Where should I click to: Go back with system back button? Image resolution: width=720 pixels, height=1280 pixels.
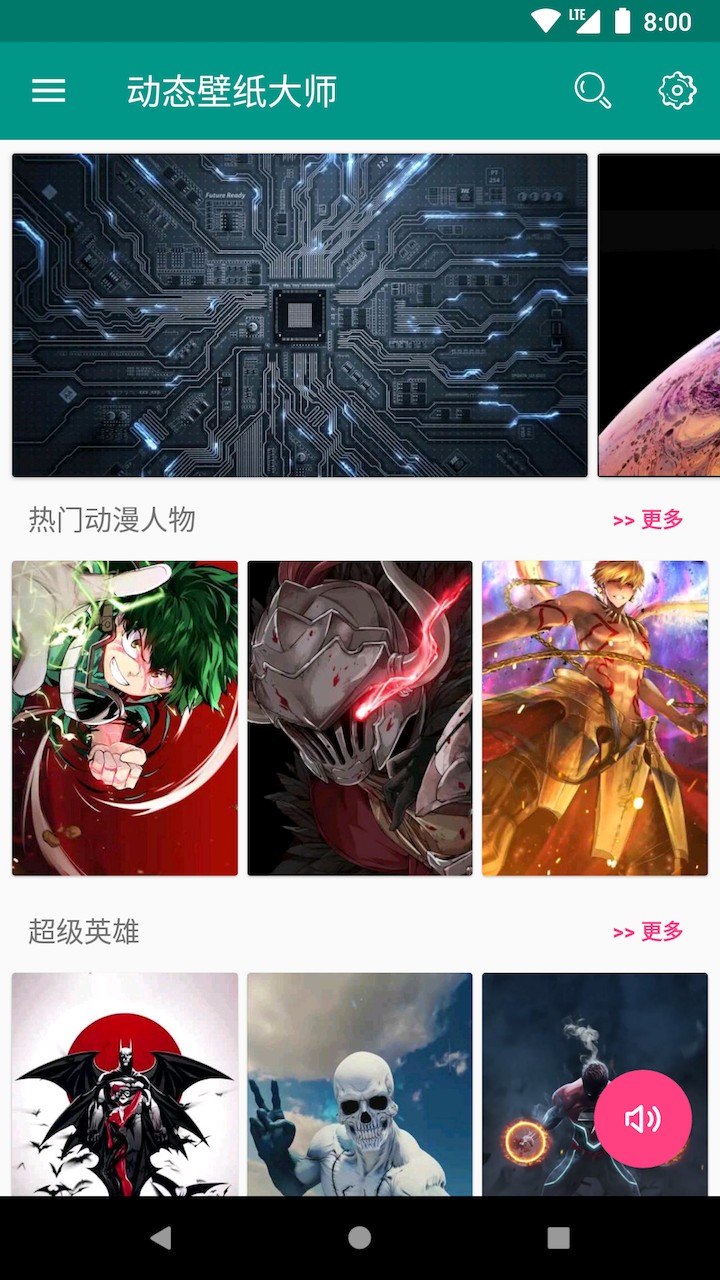click(x=160, y=1238)
